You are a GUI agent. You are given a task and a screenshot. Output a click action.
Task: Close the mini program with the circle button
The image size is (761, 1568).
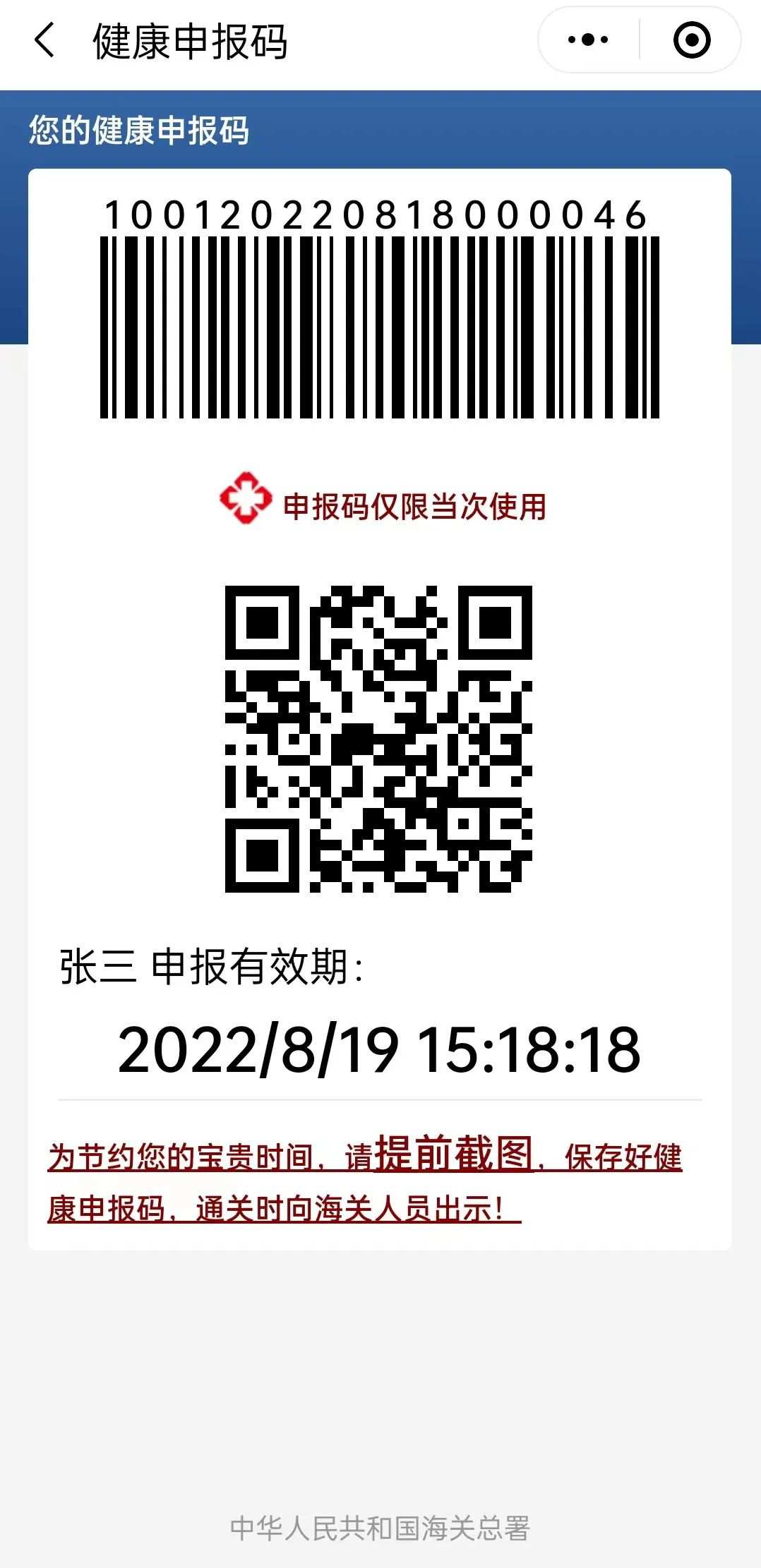pyautogui.click(x=691, y=40)
